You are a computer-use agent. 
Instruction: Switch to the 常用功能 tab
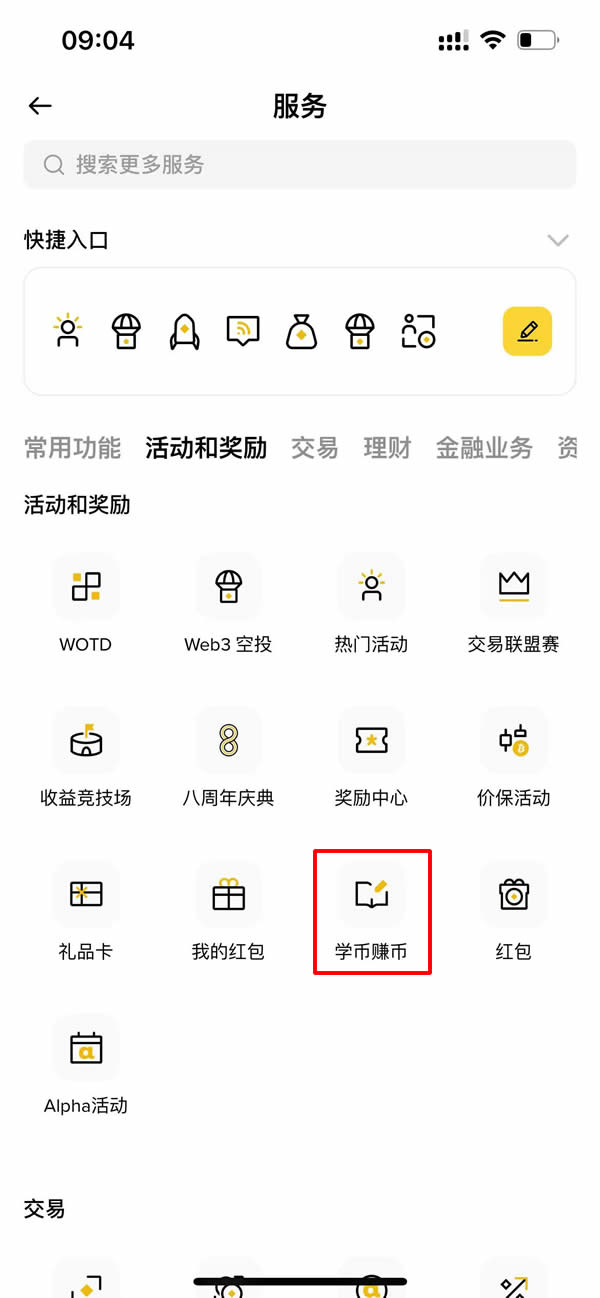click(x=72, y=448)
